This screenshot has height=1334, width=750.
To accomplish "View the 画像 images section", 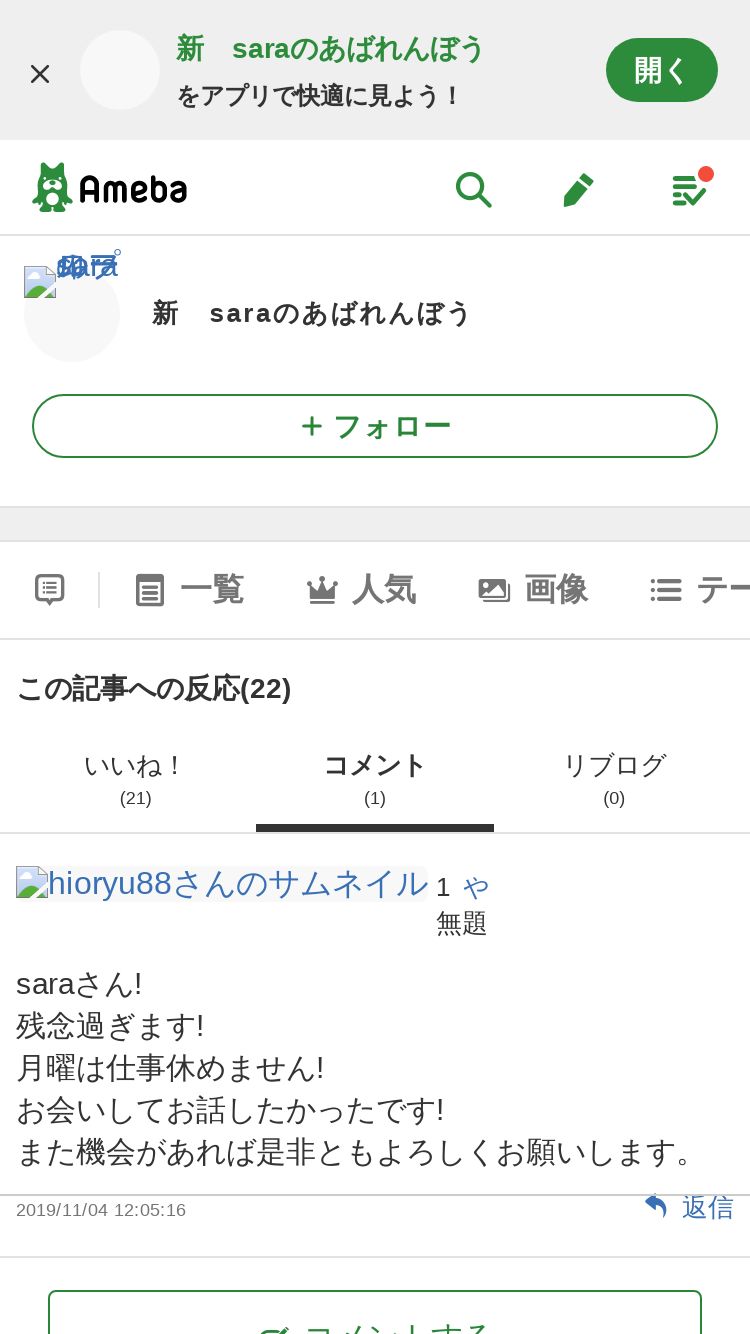I will coord(532,590).
